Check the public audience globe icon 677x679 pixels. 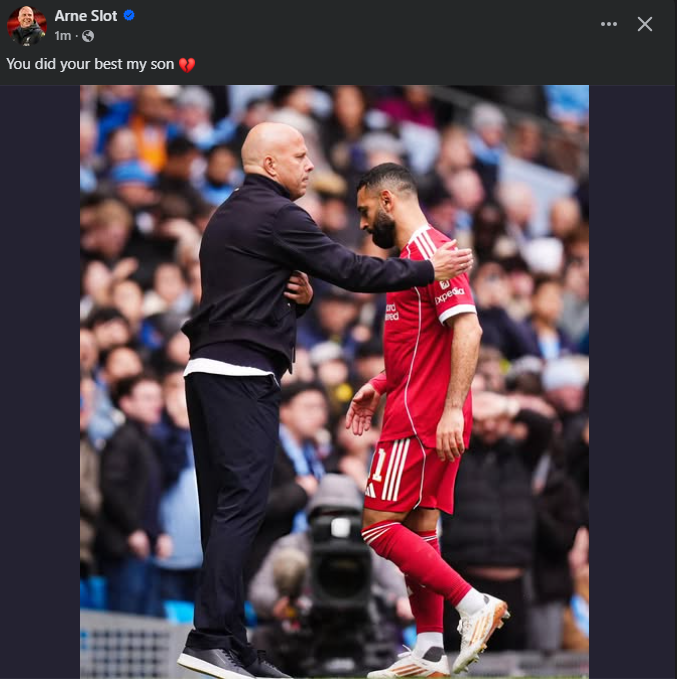pos(88,36)
